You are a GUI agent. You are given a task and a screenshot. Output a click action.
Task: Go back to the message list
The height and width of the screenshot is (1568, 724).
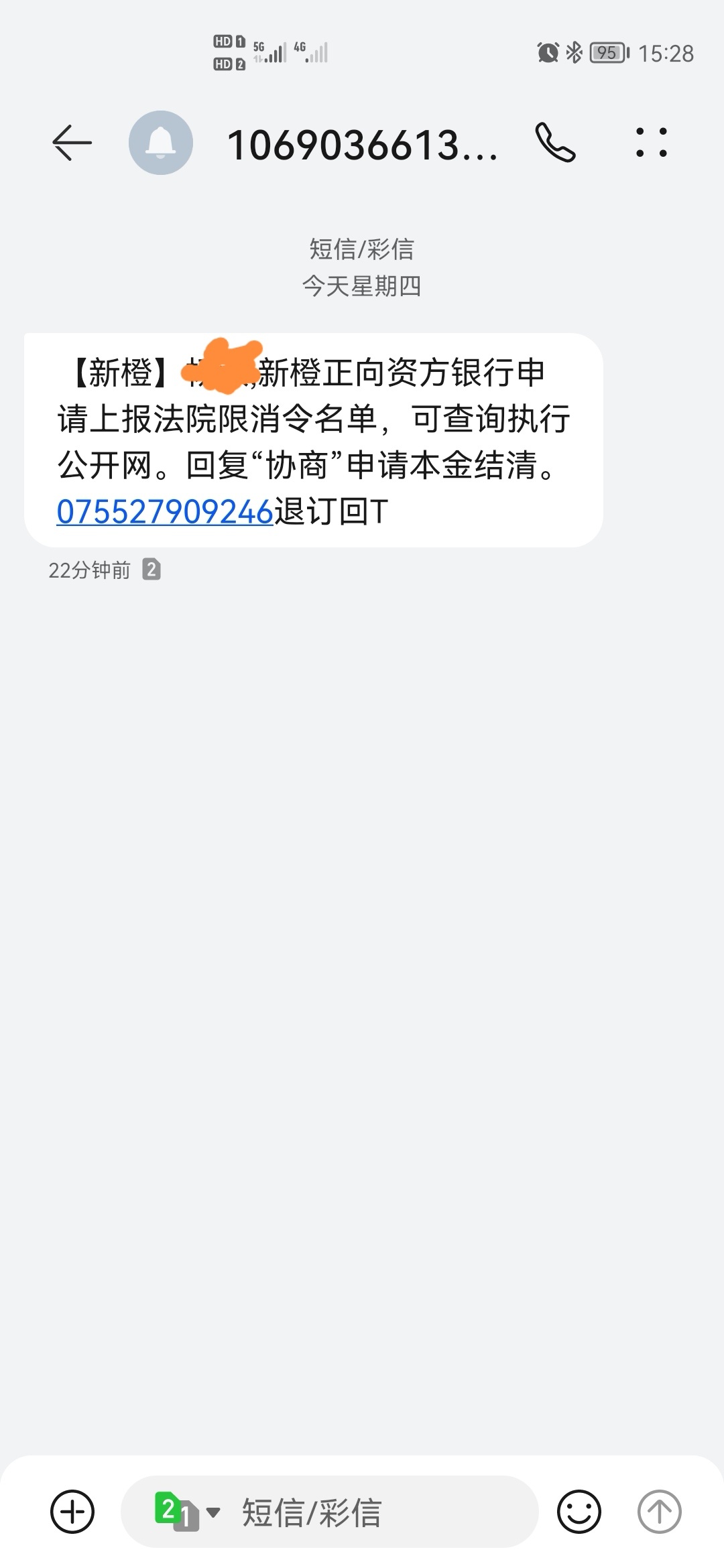(x=72, y=143)
